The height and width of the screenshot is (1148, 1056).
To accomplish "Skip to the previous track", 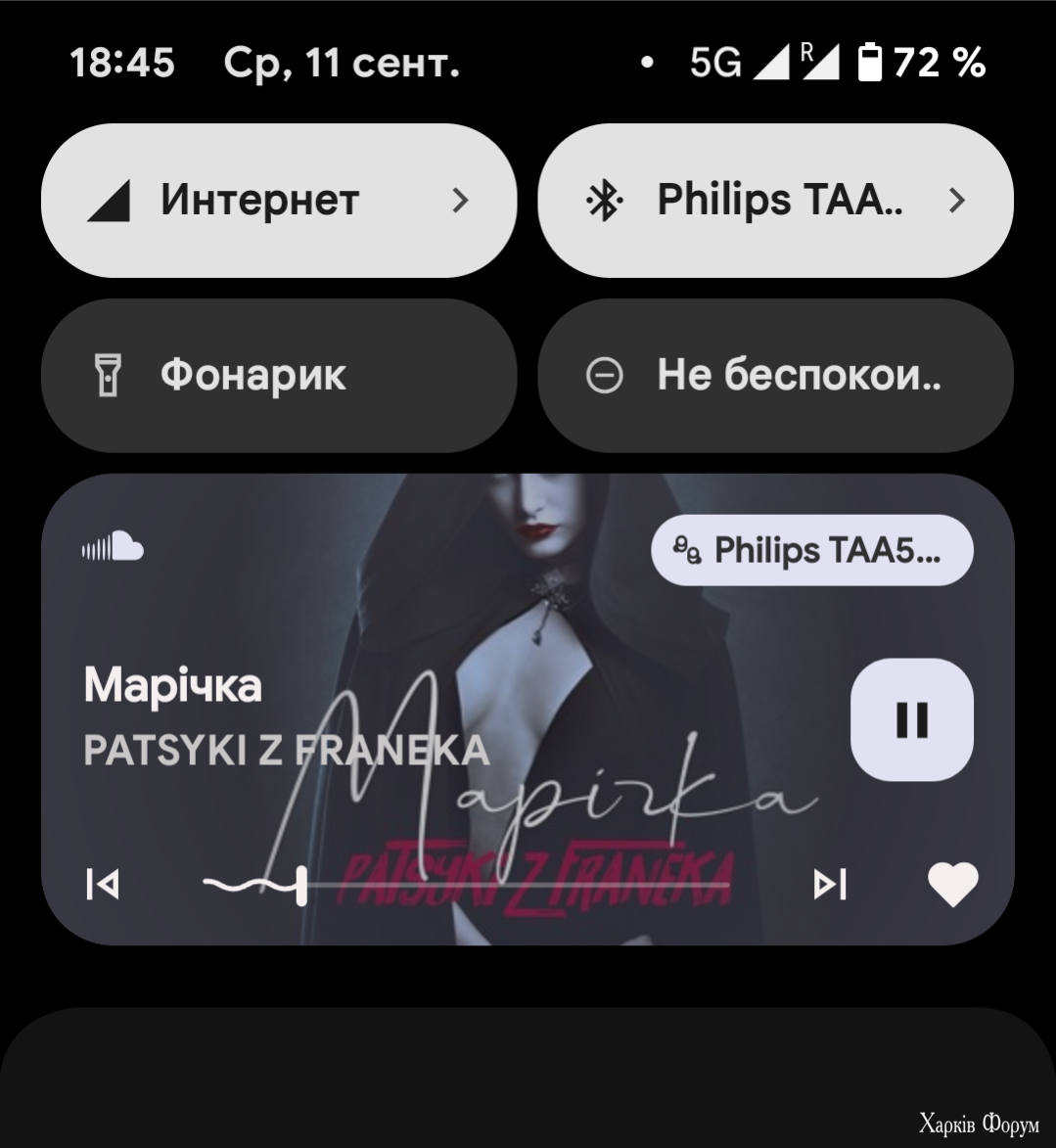I will (103, 885).
